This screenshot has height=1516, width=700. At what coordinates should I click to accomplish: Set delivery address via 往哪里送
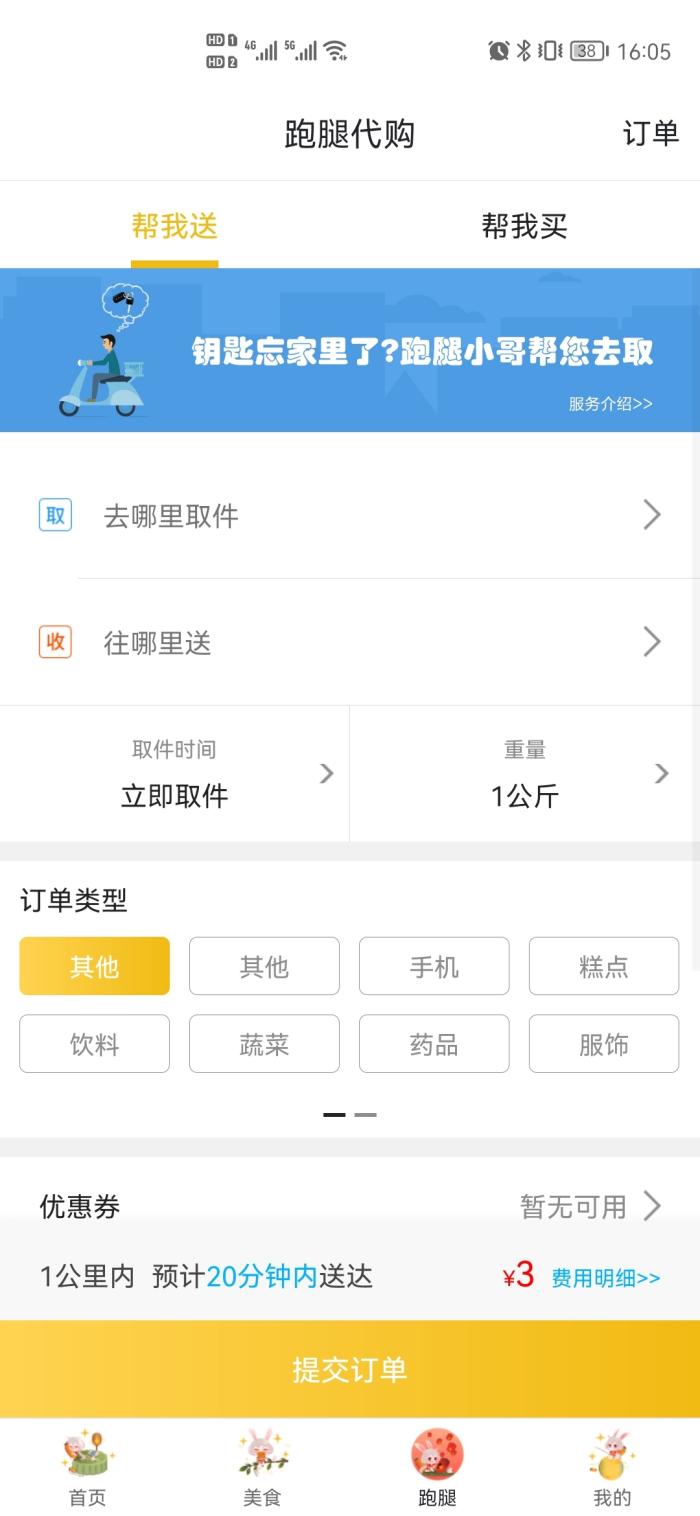click(x=350, y=642)
